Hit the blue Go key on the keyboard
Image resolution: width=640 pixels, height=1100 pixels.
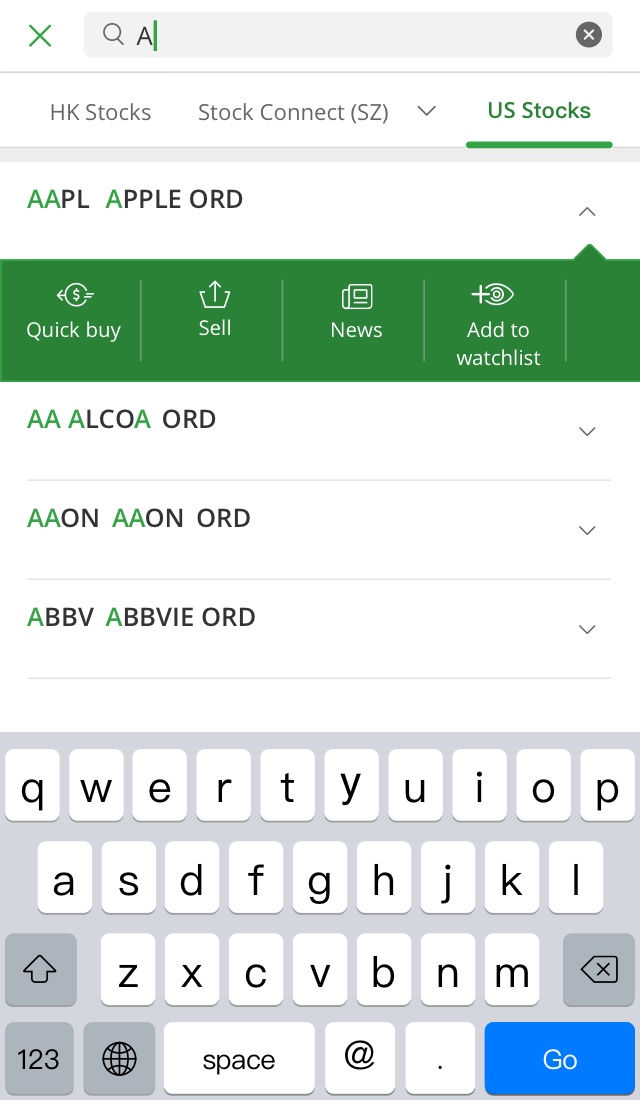pos(559,1059)
